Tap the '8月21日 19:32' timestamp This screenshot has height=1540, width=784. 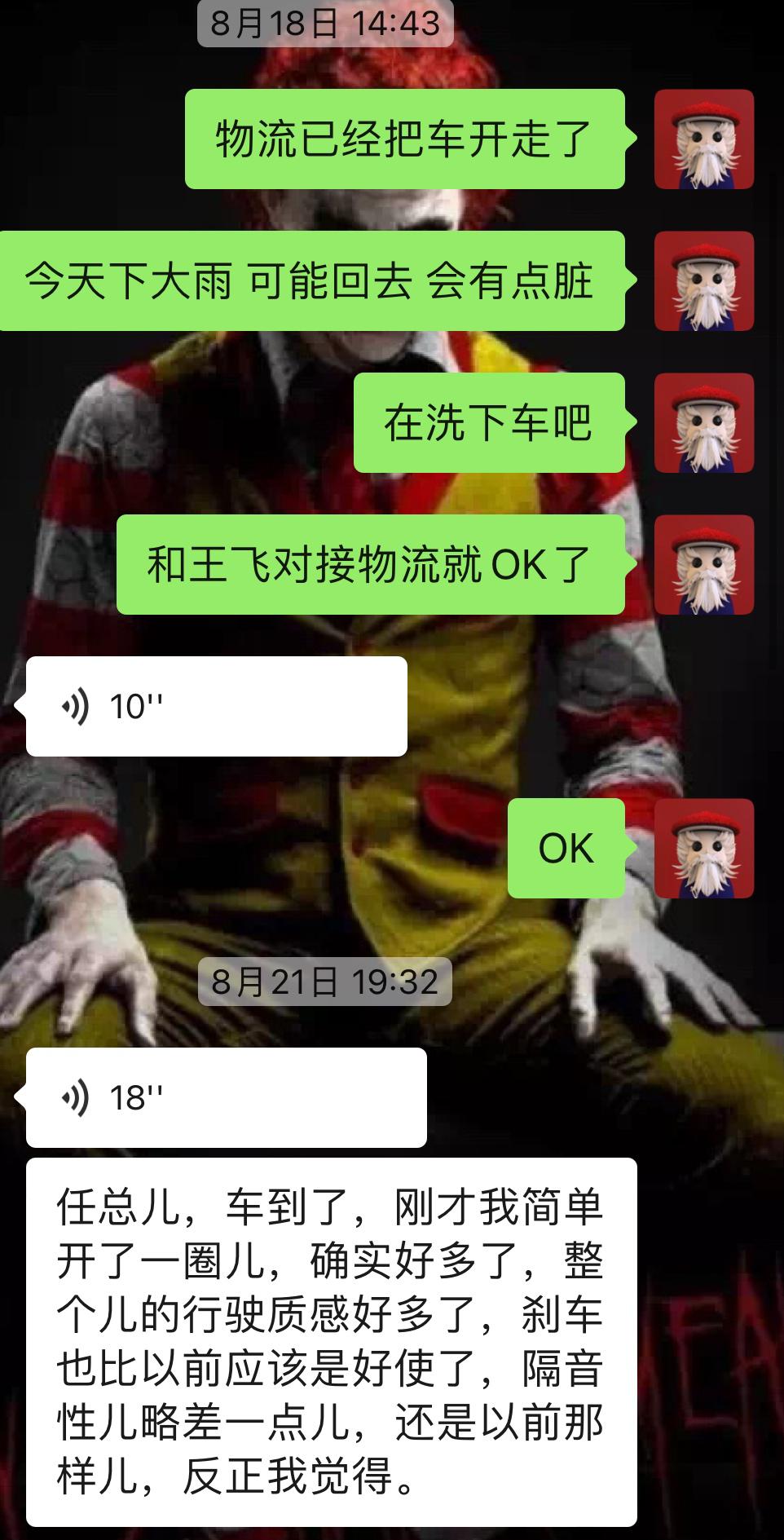324,982
